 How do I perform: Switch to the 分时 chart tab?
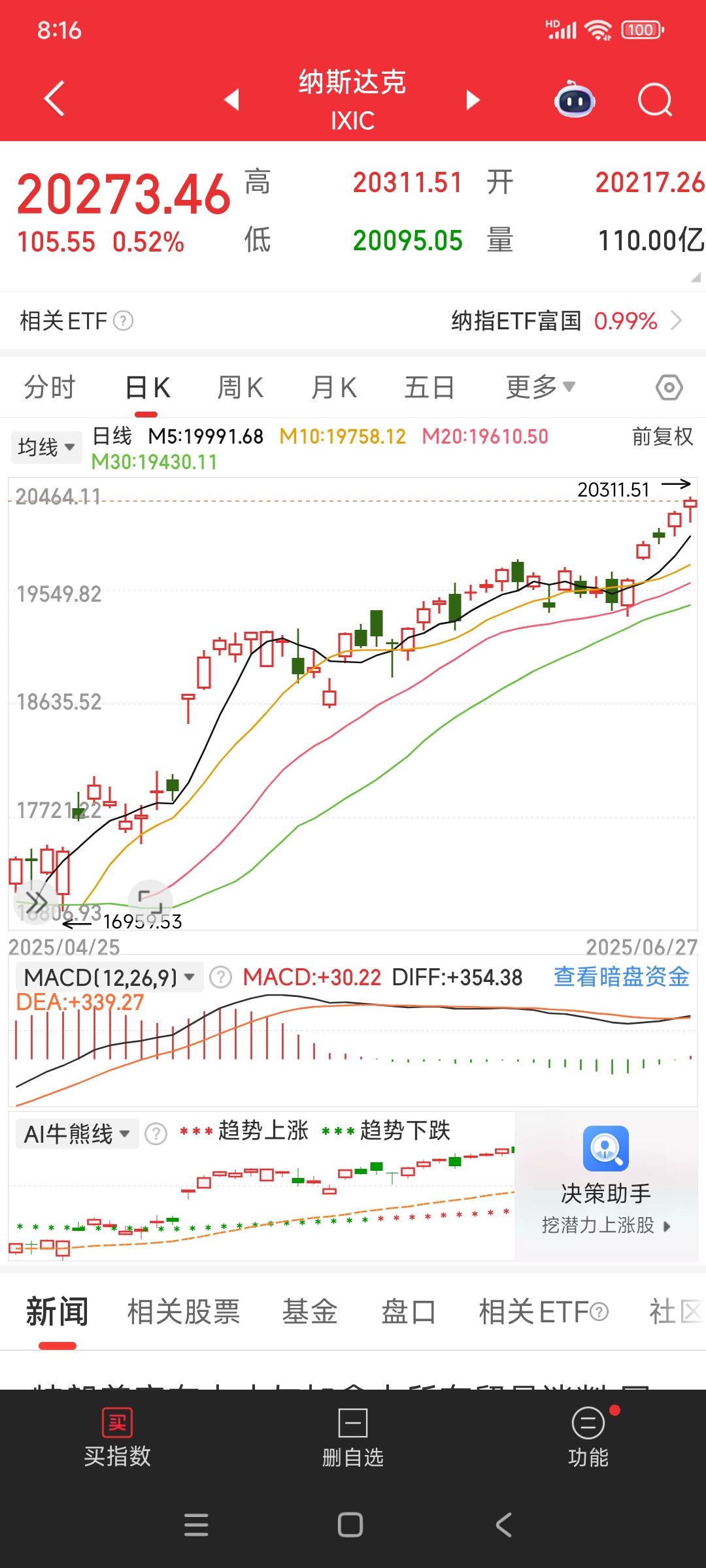pyautogui.click(x=50, y=387)
